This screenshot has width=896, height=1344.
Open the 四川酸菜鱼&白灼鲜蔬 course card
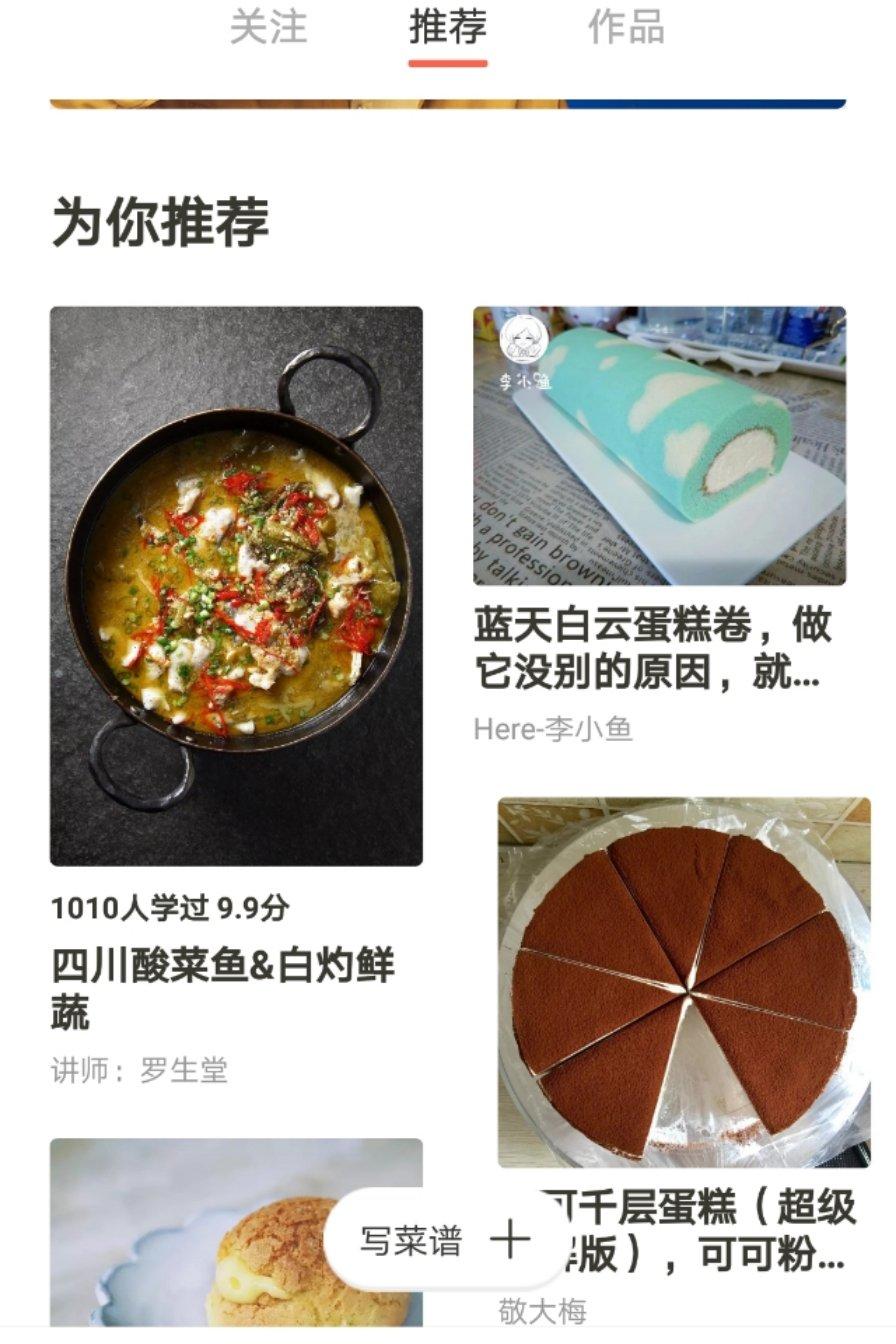tap(236, 586)
